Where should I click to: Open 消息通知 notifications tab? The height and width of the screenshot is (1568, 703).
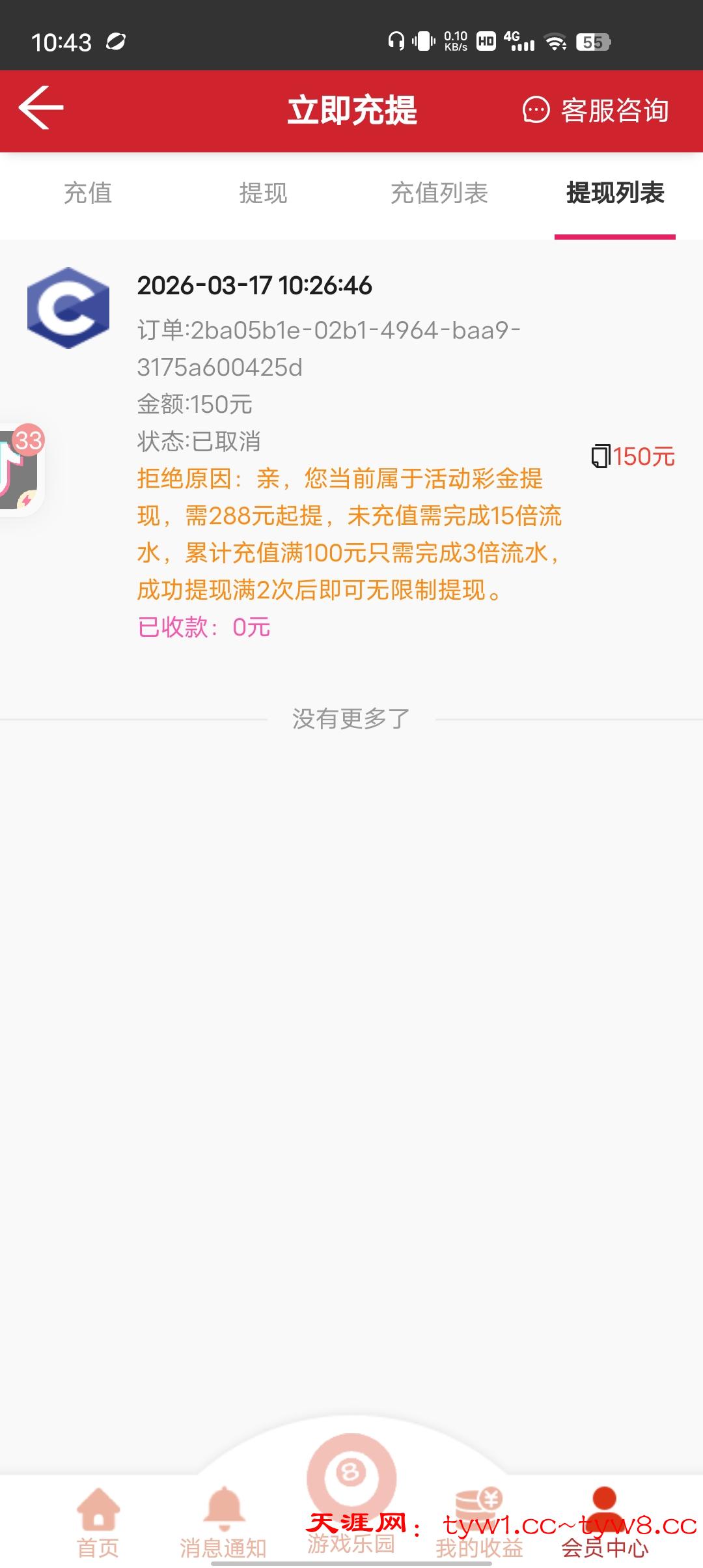point(223,1520)
